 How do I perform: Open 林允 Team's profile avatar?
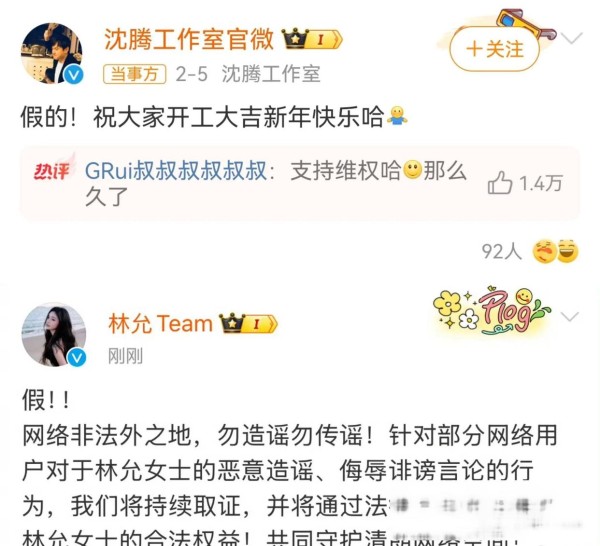click(x=52, y=335)
